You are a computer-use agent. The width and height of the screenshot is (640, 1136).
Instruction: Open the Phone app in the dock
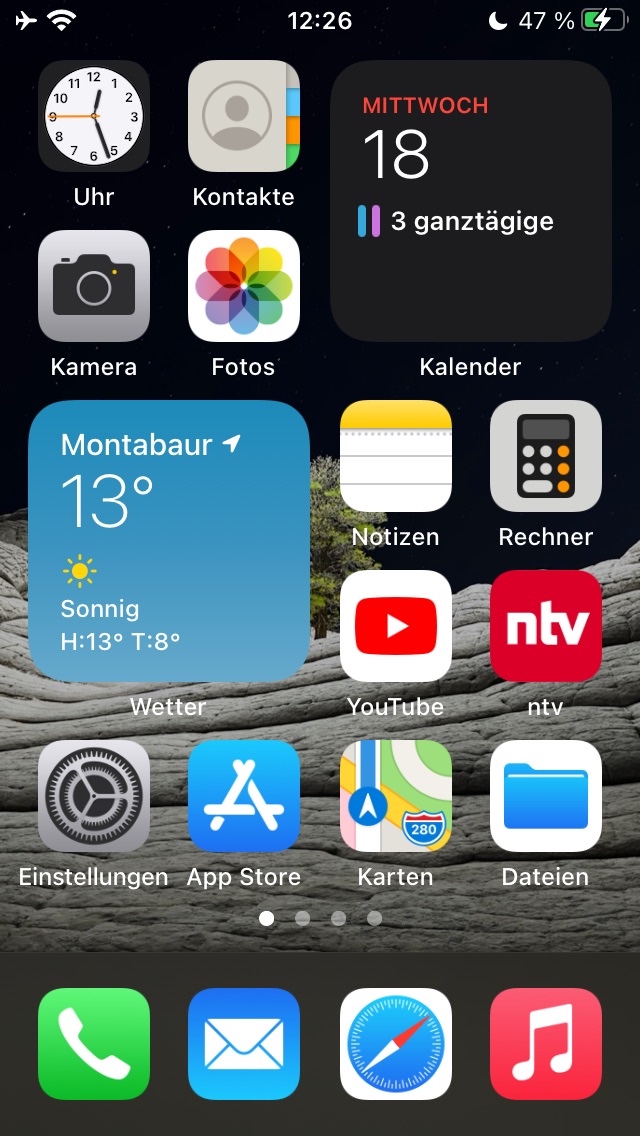(x=94, y=1044)
